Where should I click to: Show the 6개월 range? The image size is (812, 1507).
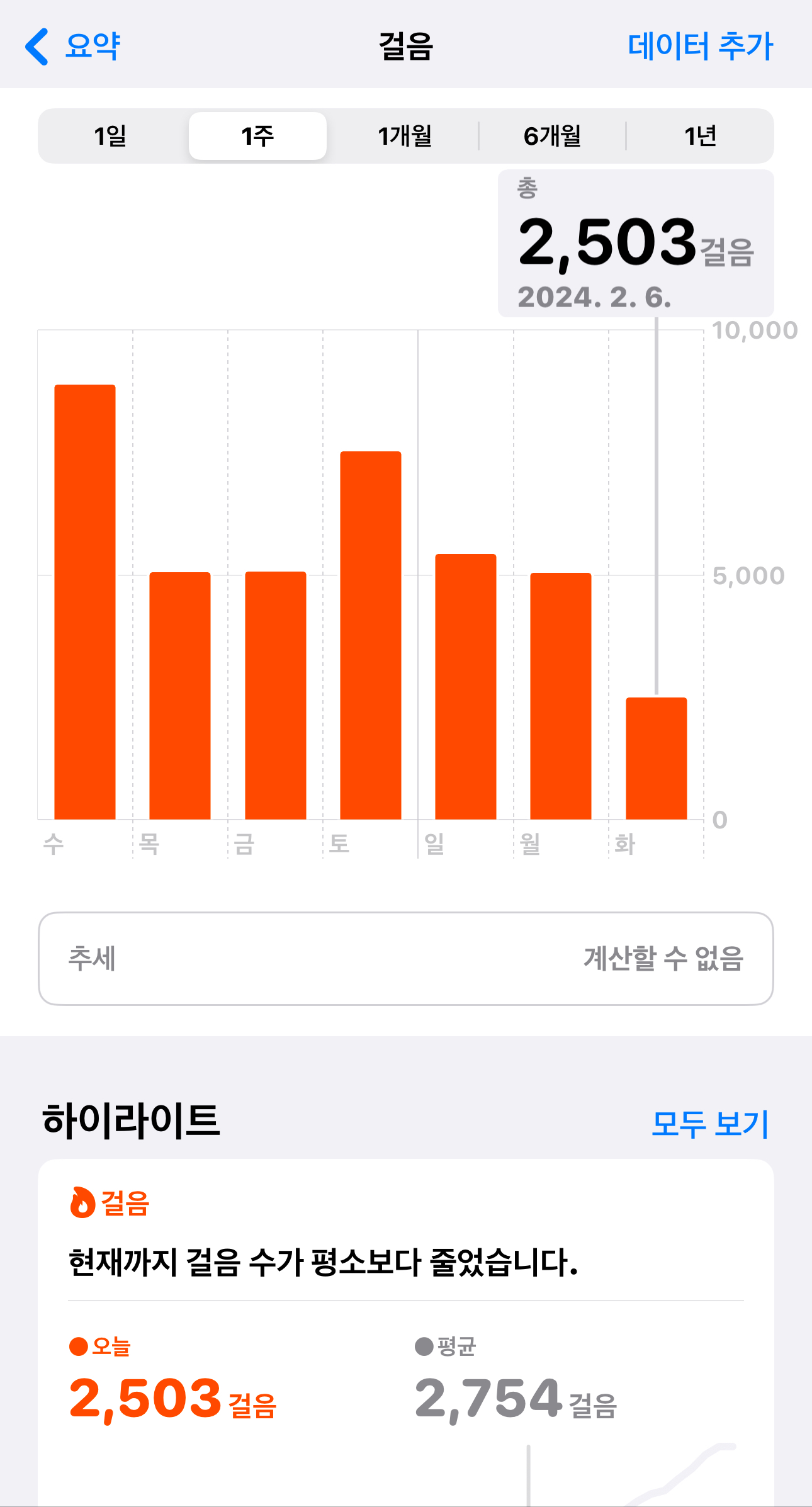(552, 136)
